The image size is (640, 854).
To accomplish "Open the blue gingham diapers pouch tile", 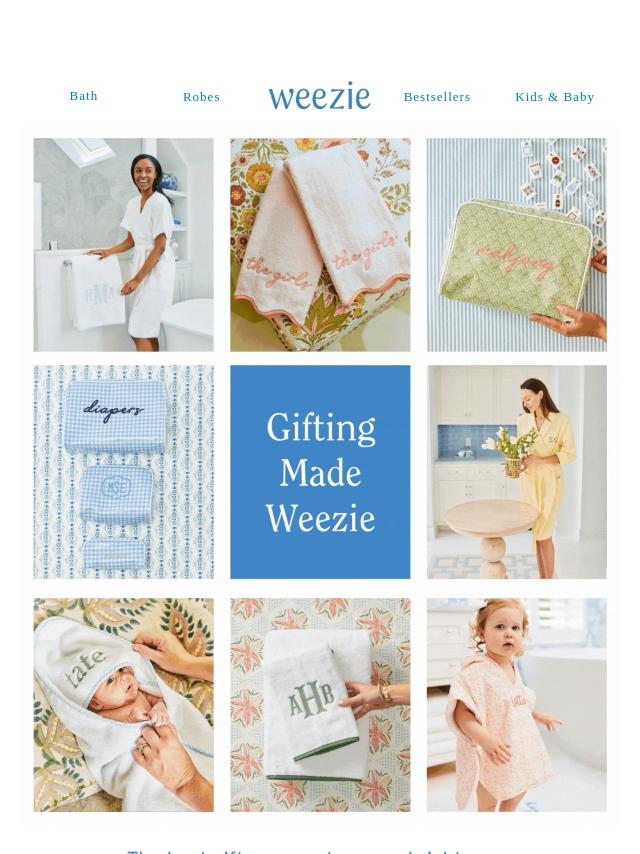I will coord(123,472).
